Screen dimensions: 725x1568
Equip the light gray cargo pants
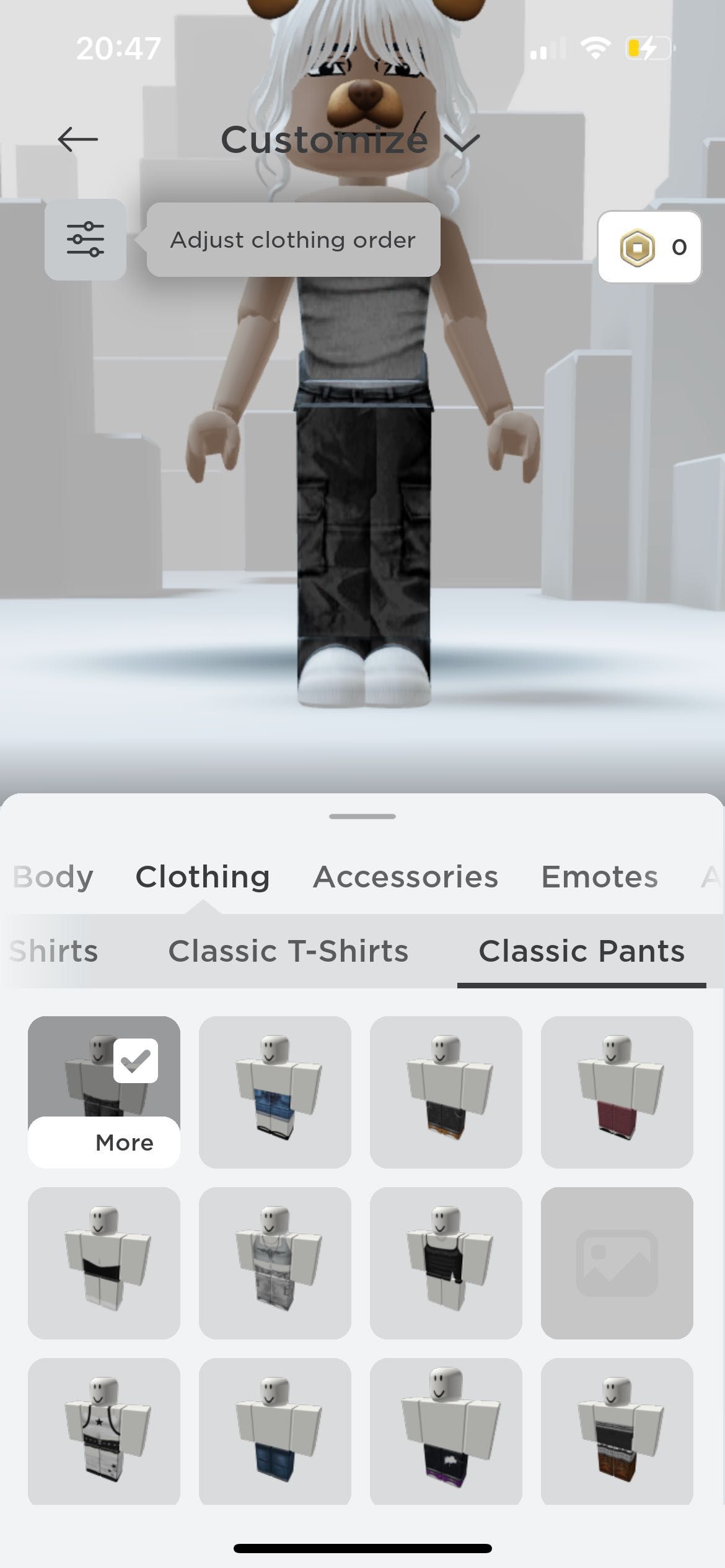tap(275, 1263)
